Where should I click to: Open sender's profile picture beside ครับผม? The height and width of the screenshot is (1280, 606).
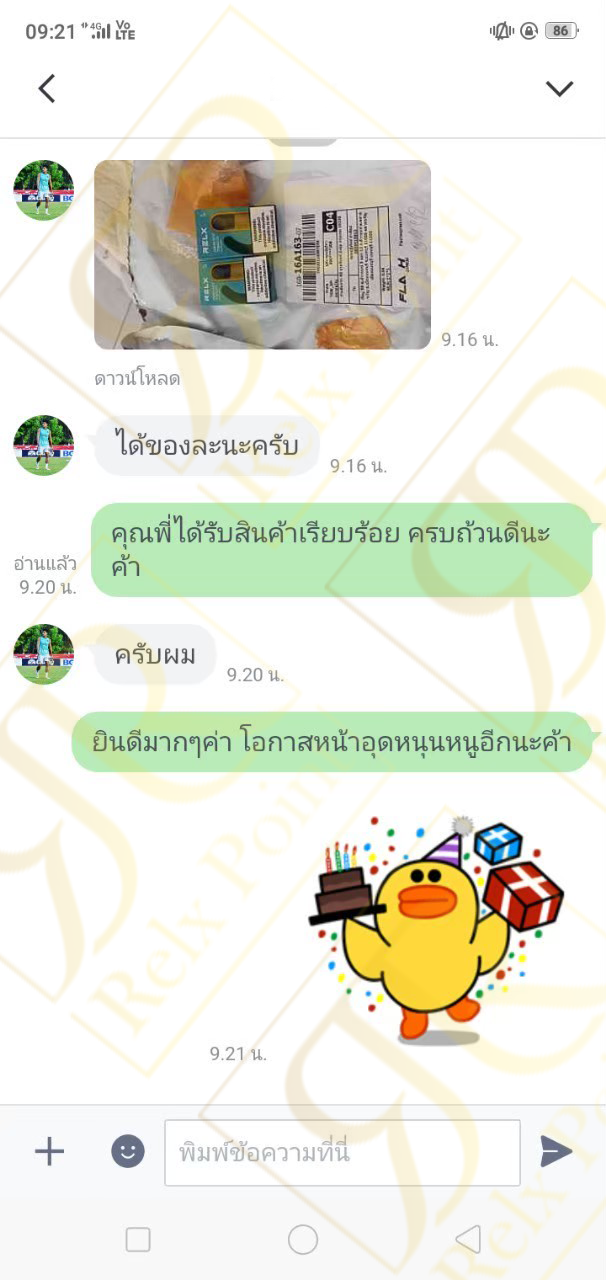[x=43, y=654]
